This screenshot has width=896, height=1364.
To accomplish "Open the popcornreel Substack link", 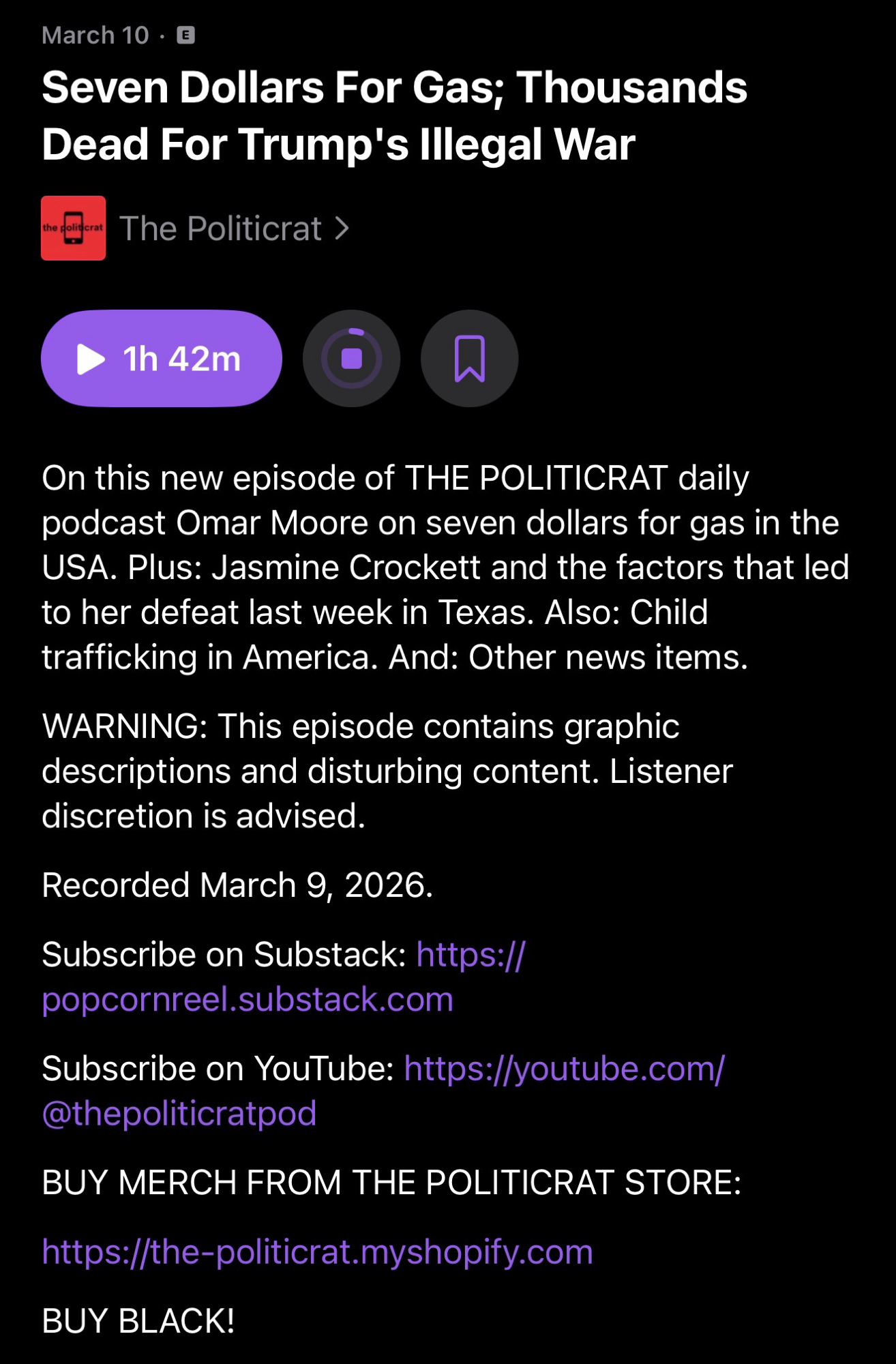I will [248, 1000].
